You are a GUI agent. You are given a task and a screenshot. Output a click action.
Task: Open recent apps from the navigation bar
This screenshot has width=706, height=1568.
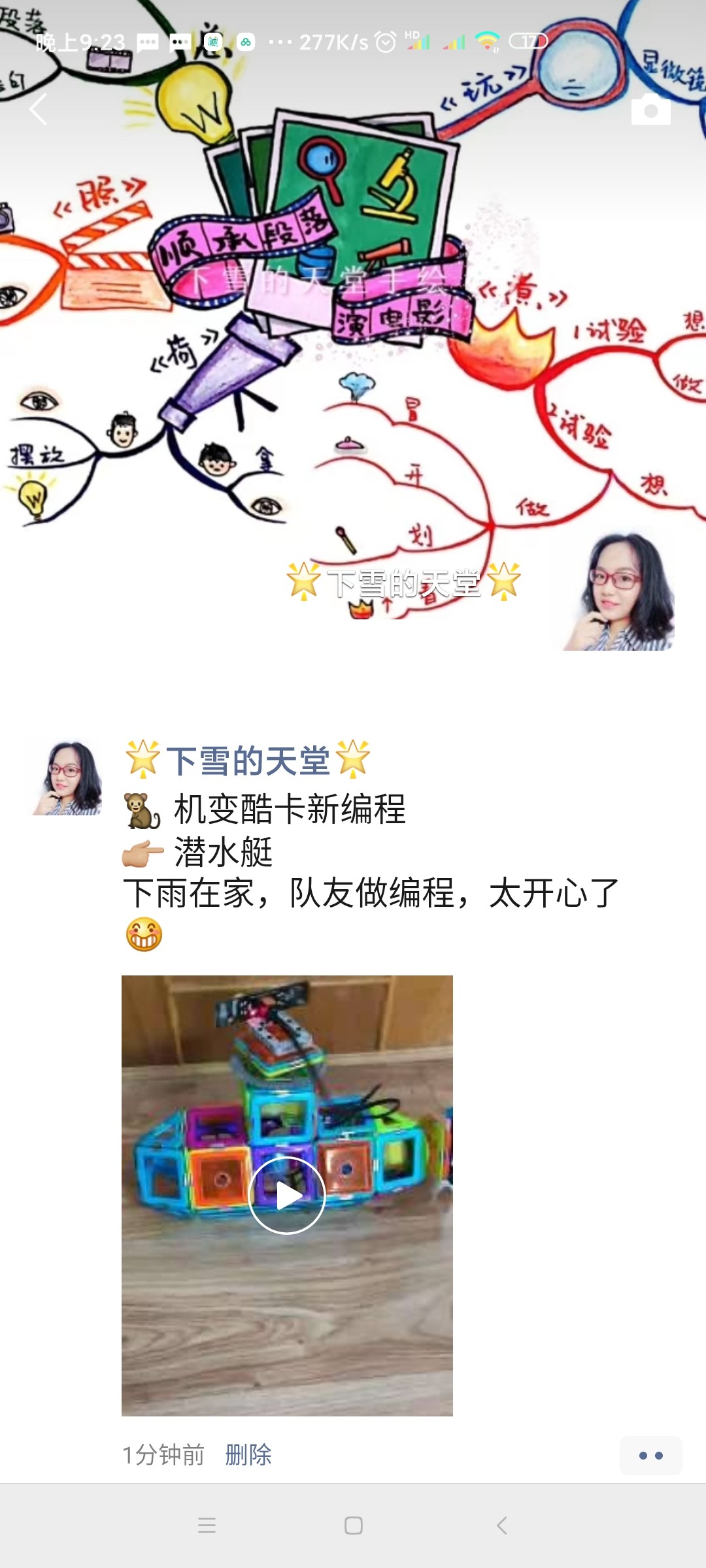[x=207, y=1526]
